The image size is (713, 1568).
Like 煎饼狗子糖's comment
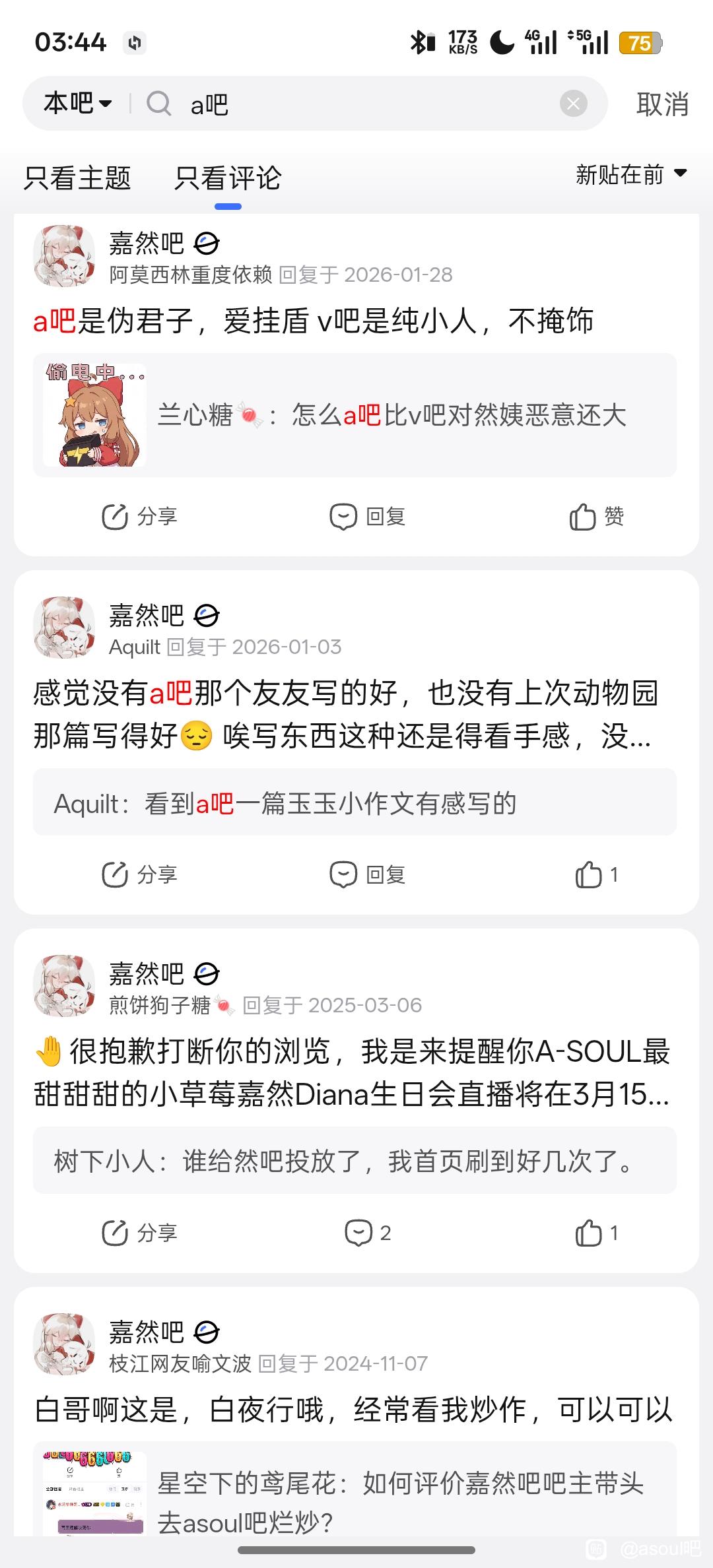click(x=596, y=1233)
